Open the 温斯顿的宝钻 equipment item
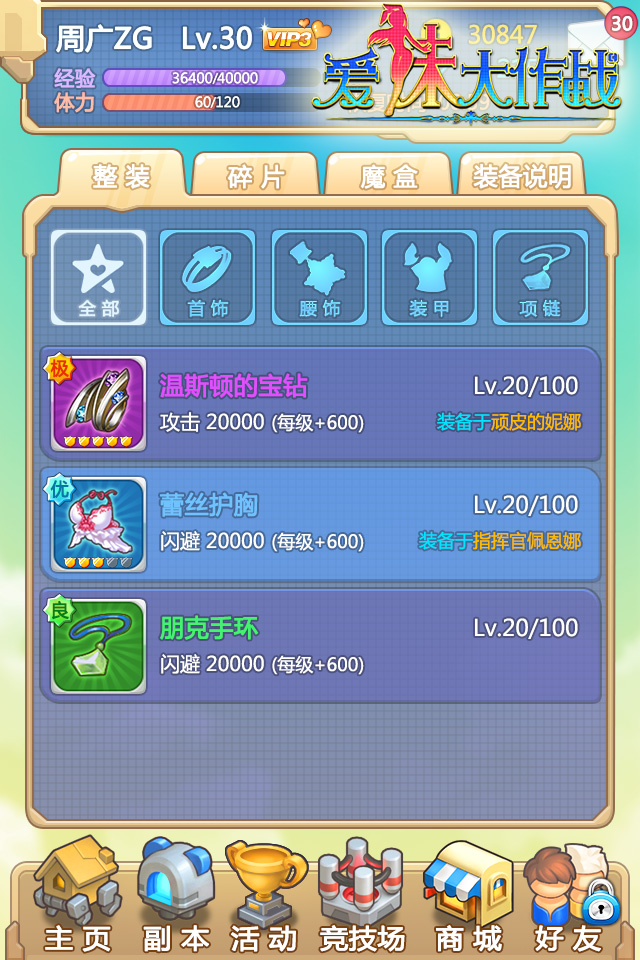Image resolution: width=640 pixels, height=960 pixels. click(320, 404)
